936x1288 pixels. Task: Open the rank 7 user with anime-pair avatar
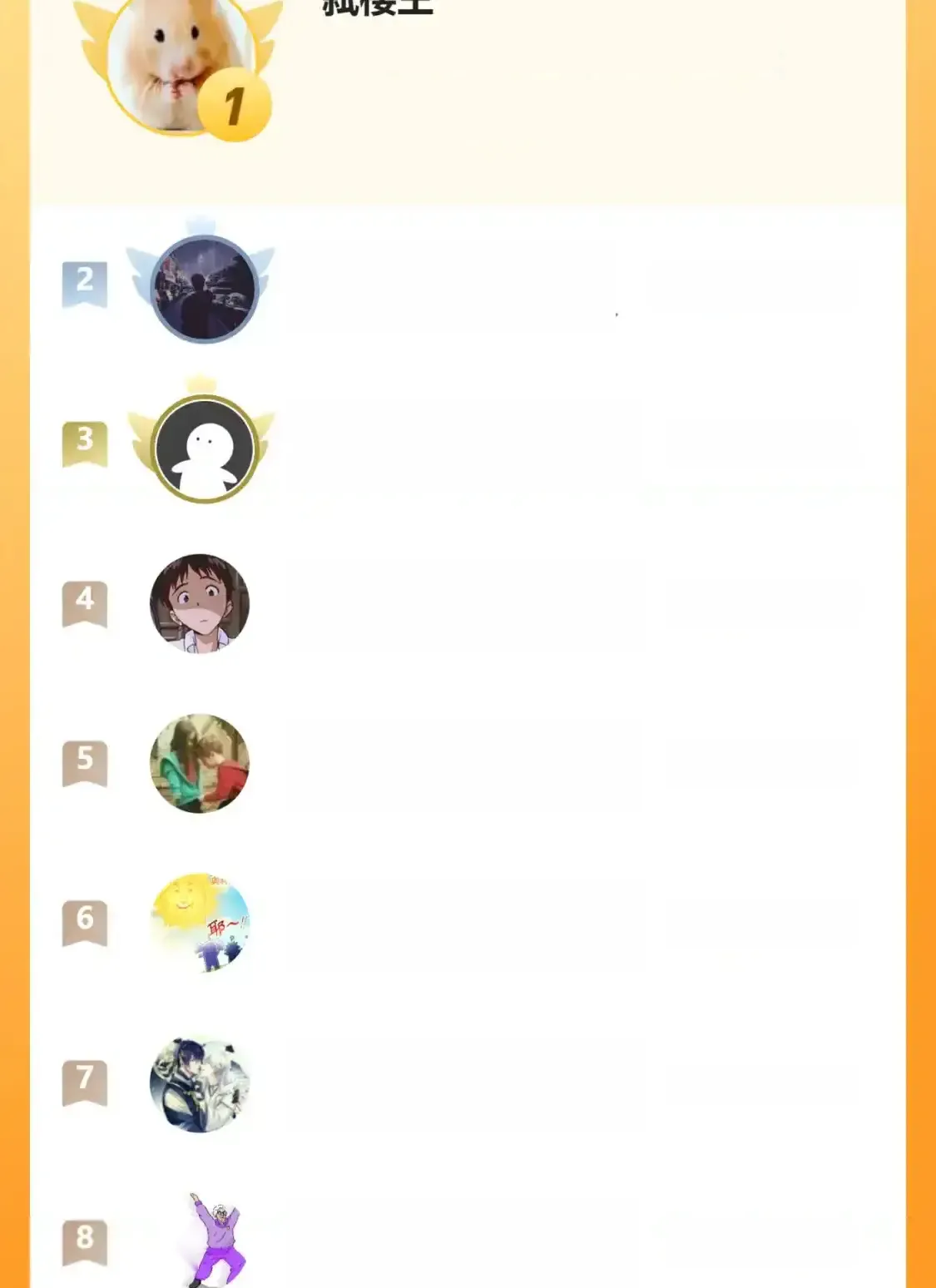pyautogui.click(x=200, y=1083)
